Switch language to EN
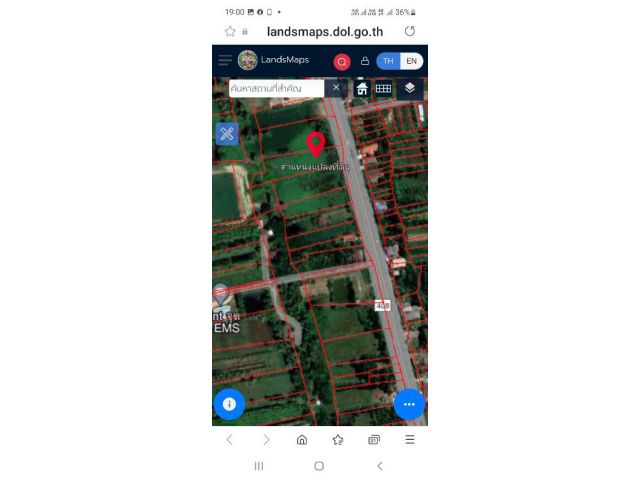The image size is (640, 480). [411, 61]
